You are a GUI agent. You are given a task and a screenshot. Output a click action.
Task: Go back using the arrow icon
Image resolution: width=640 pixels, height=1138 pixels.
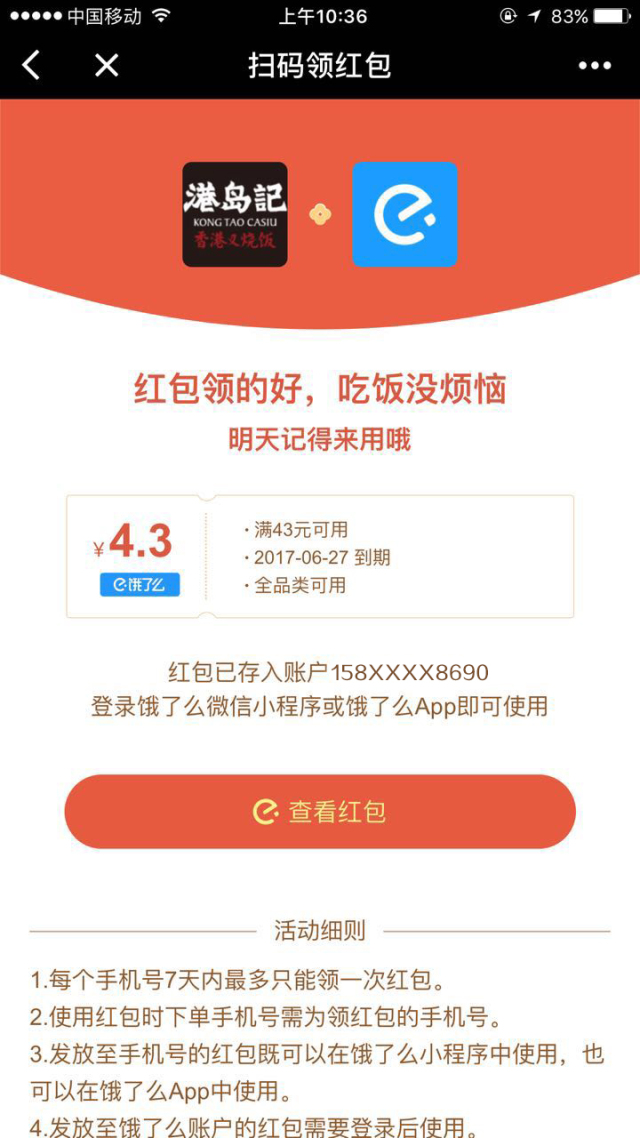tap(31, 66)
